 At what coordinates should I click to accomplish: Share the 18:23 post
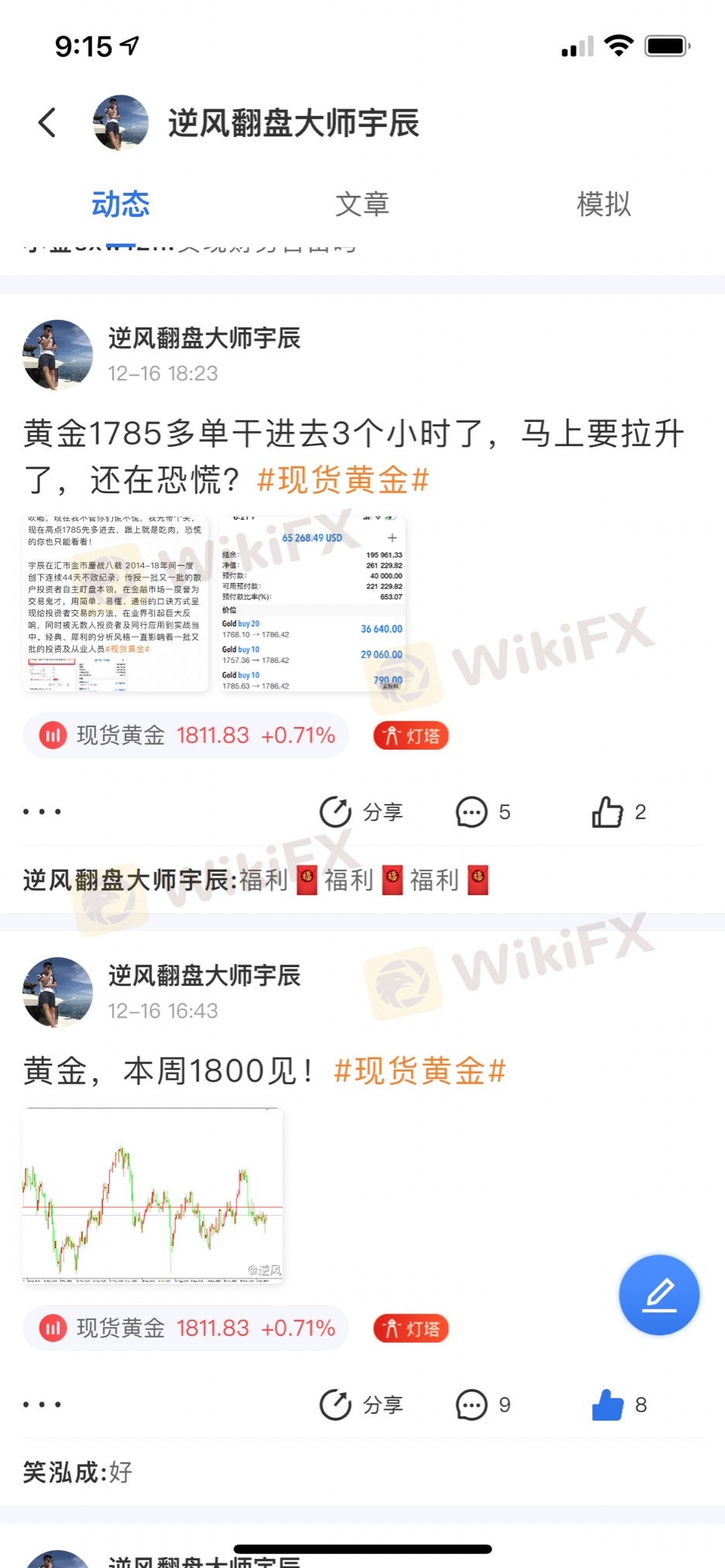coord(361,811)
